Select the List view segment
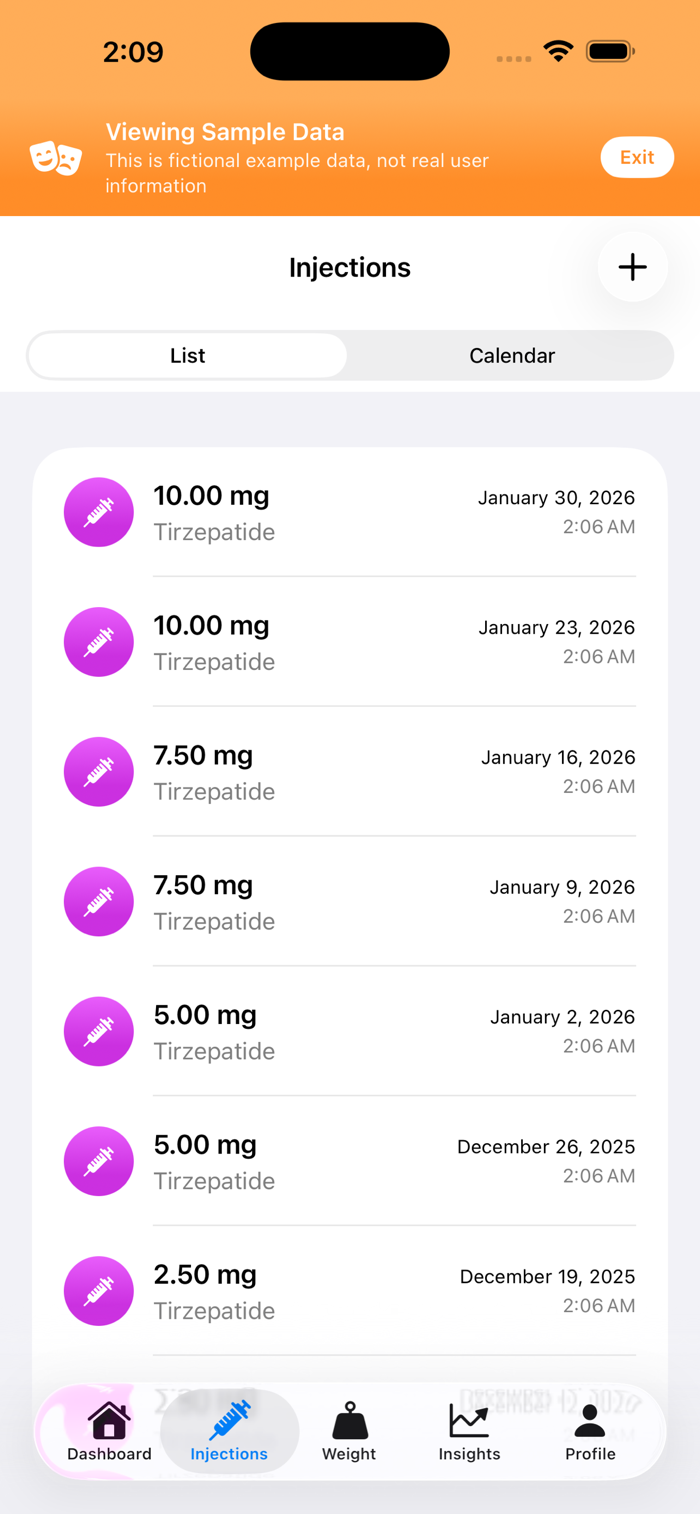The width and height of the screenshot is (700, 1514). click(188, 356)
